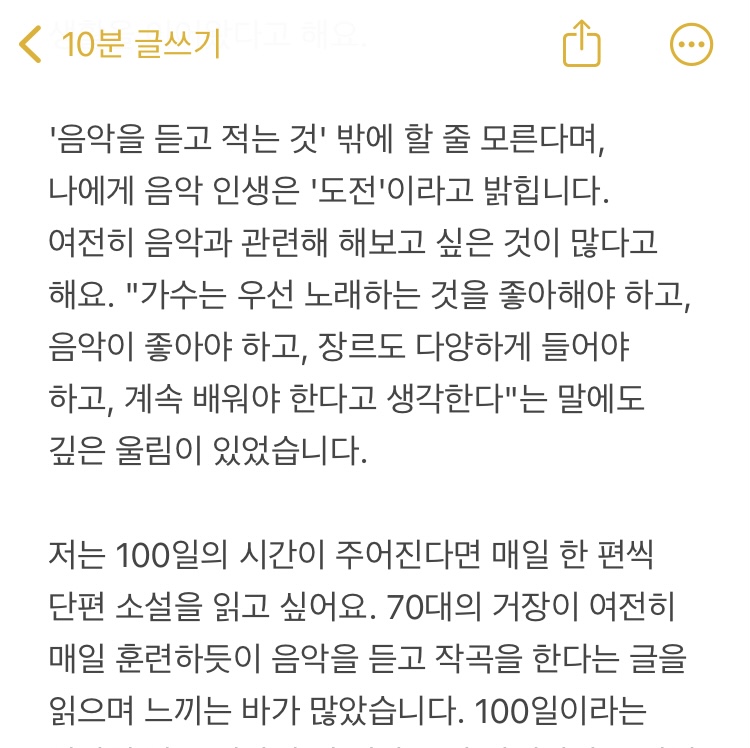Go back to the 10분 글쓰기 folder
750x748 pixels.
(120, 45)
